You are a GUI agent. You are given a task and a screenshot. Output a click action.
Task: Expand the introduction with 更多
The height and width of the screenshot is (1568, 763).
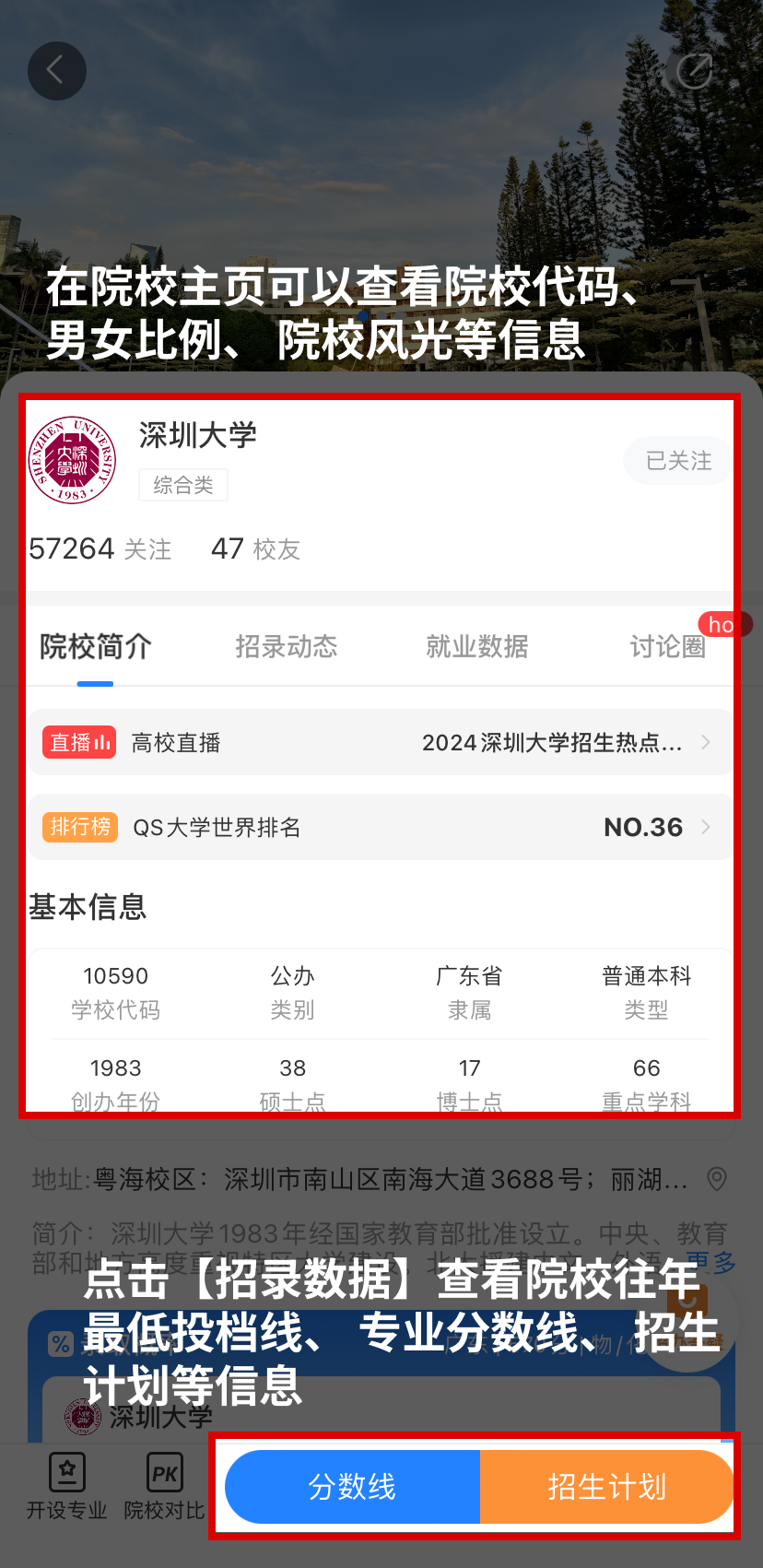pos(710,1262)
